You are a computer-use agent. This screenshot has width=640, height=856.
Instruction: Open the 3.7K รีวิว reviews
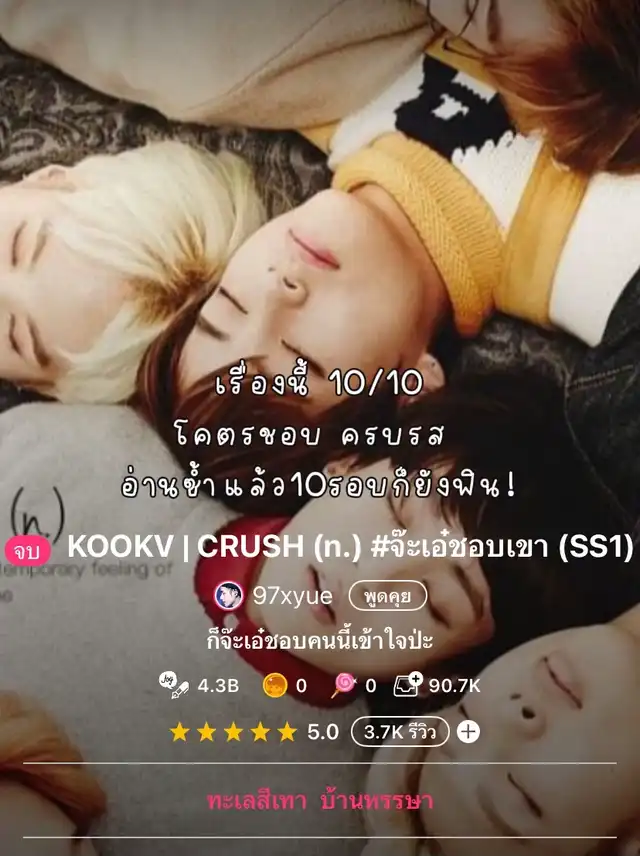(400, 732)
